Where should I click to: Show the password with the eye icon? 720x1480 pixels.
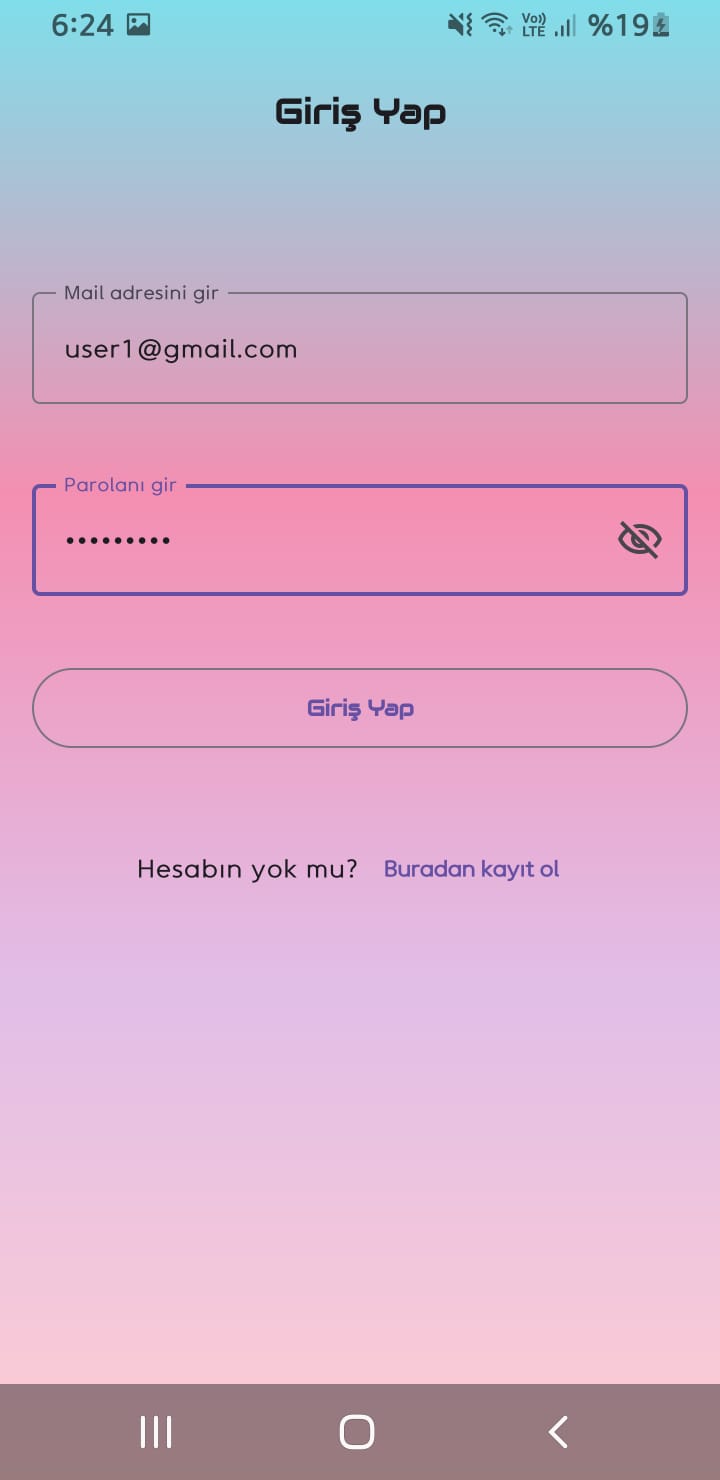tap(639, 540)
